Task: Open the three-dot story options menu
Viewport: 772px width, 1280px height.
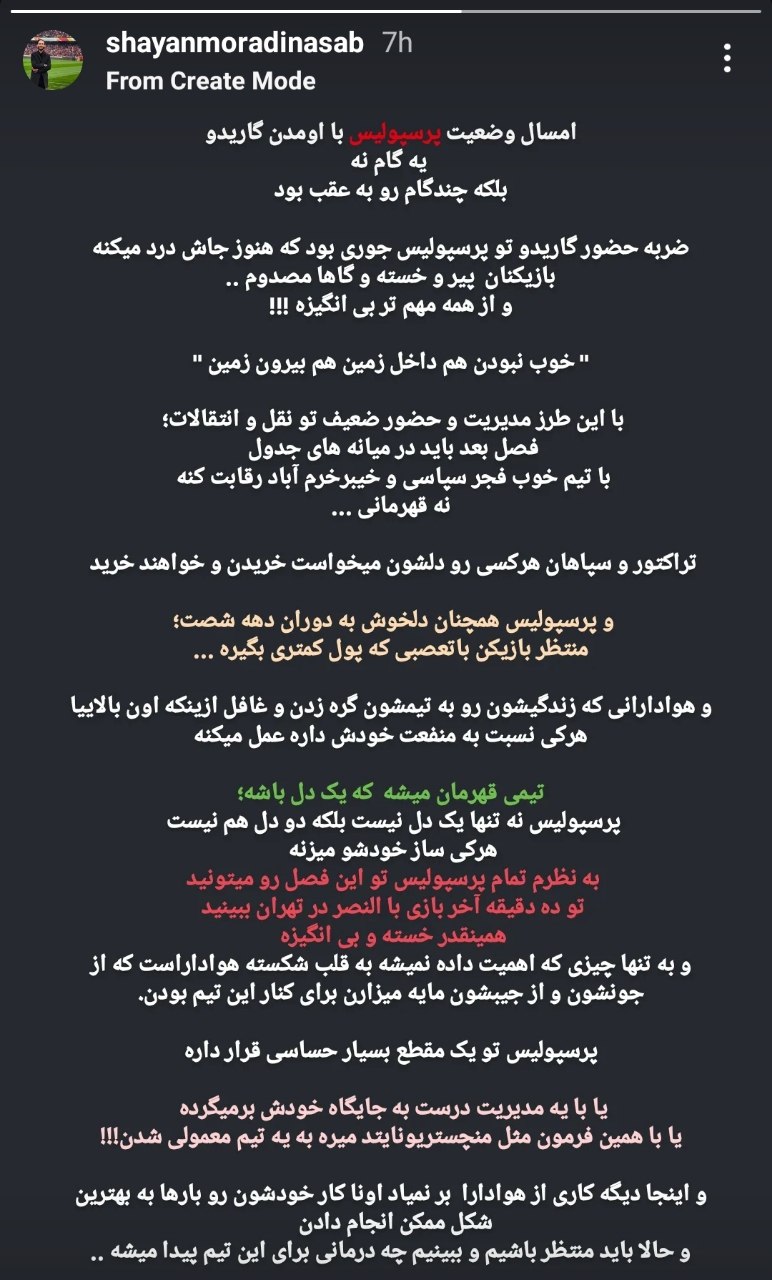Action: point(727,58)
